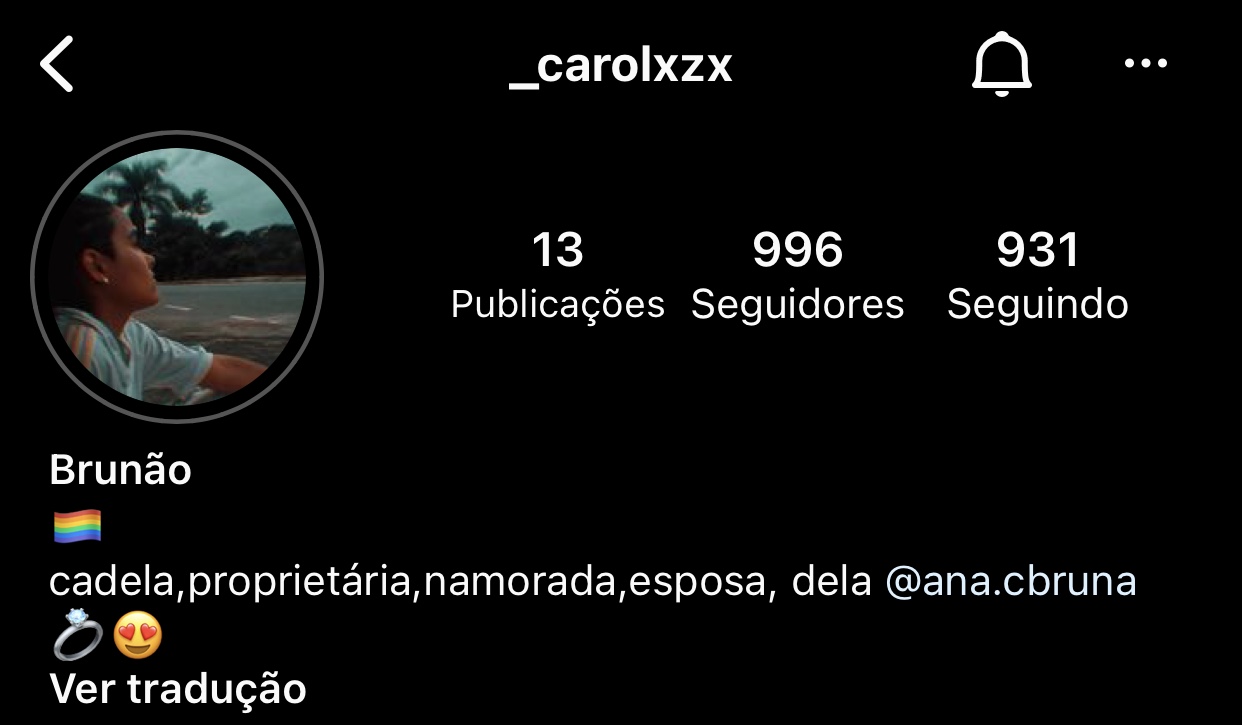
Task: Open the profile picture
Action: [177, 276]
